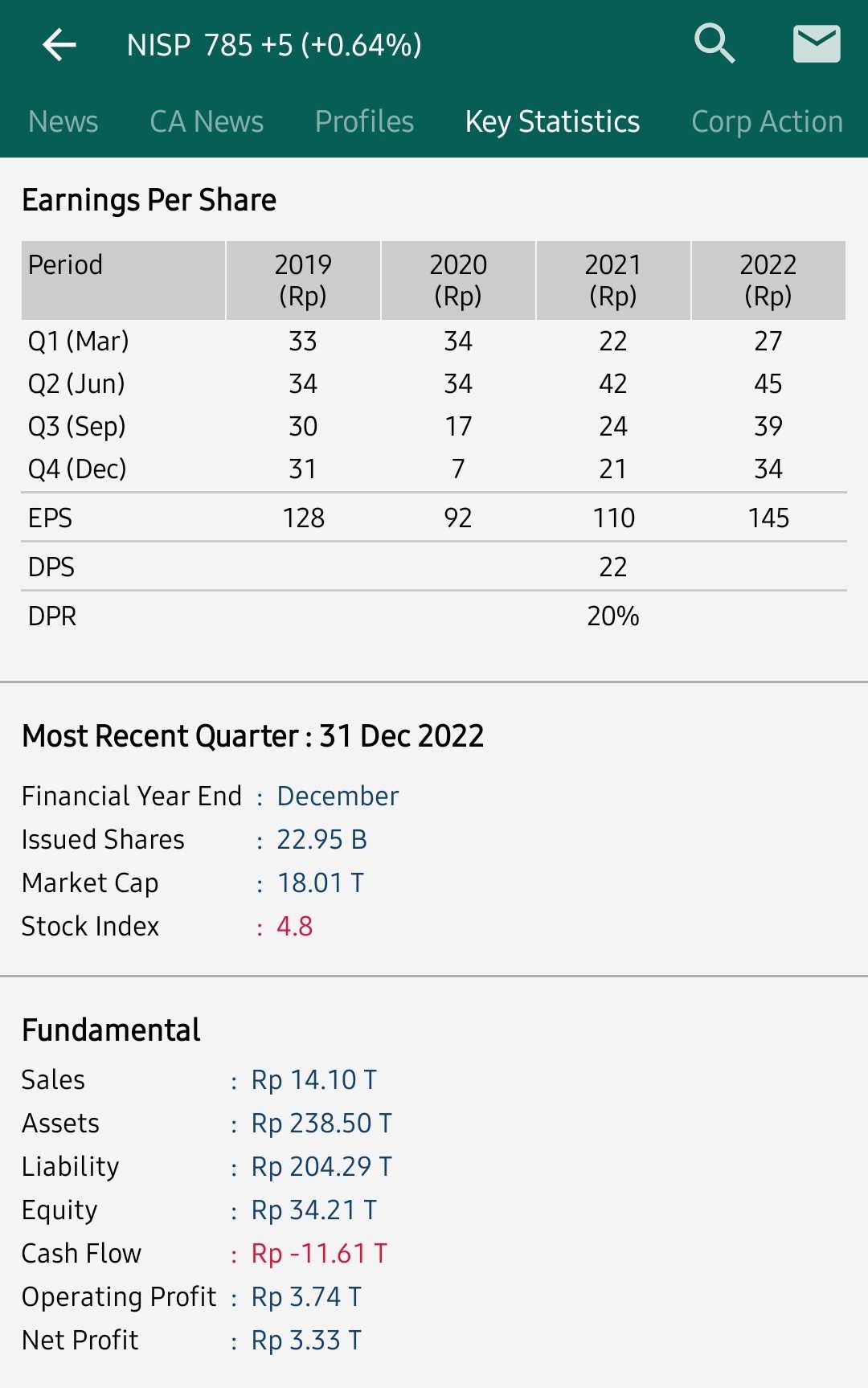Open the search magnifier icon

(714, 43)
